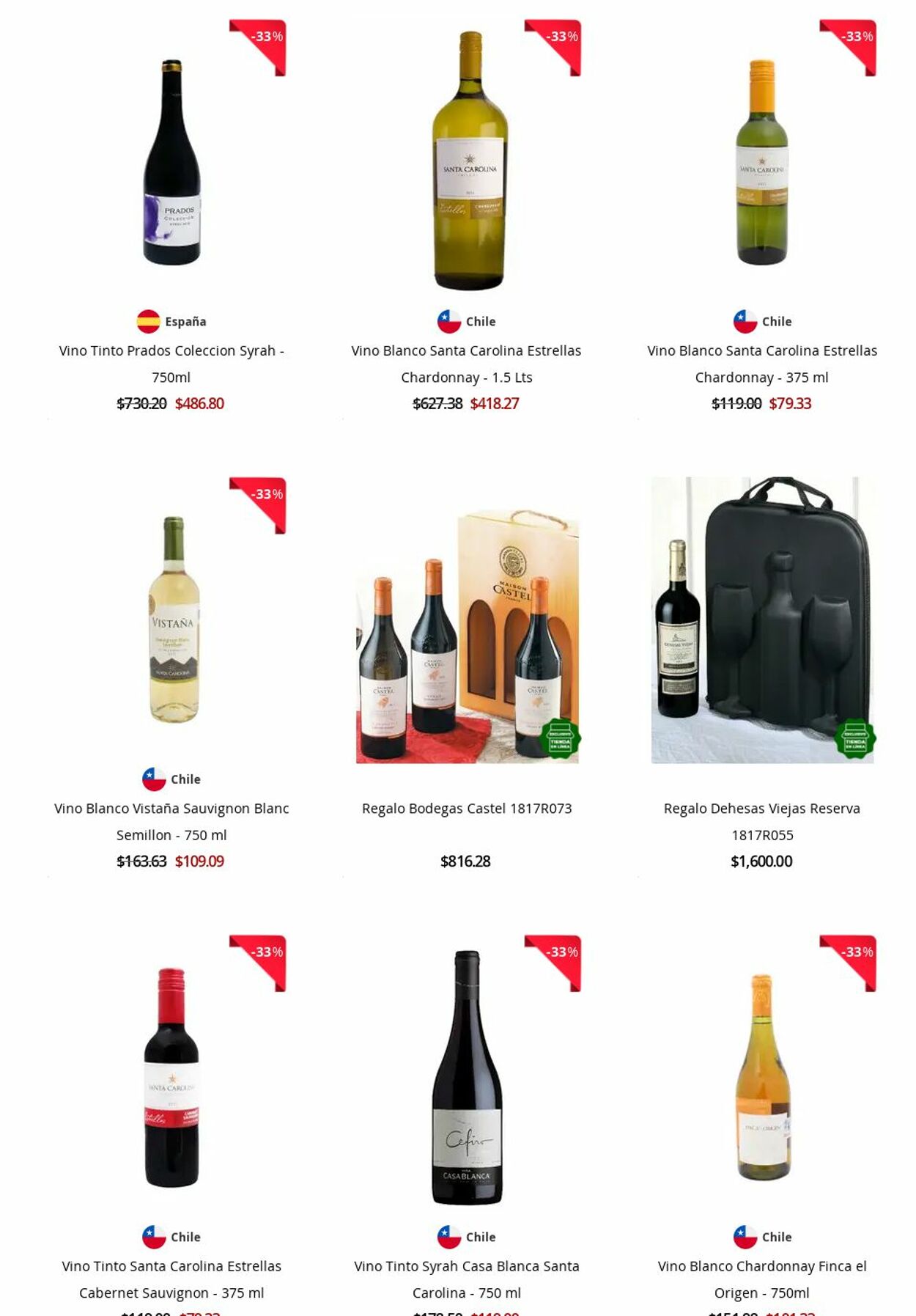This screenshot has height=1316, width=916.
Task: Select Santa Carolina Estrellas Cabernet Sauvignon 375 ml
Action: [x=171, y=1266]
